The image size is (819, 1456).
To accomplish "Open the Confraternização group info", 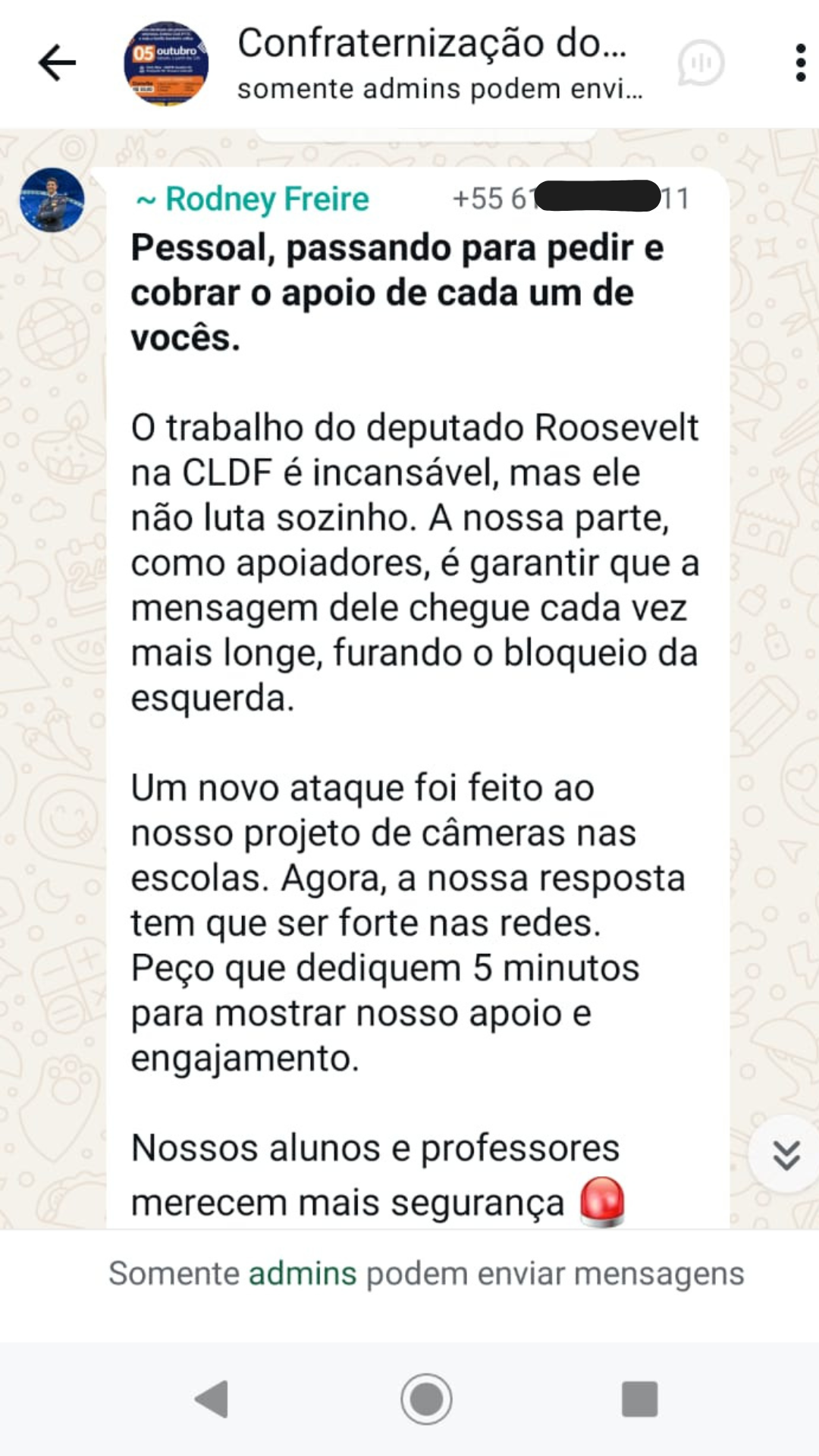I will (432, 63).
